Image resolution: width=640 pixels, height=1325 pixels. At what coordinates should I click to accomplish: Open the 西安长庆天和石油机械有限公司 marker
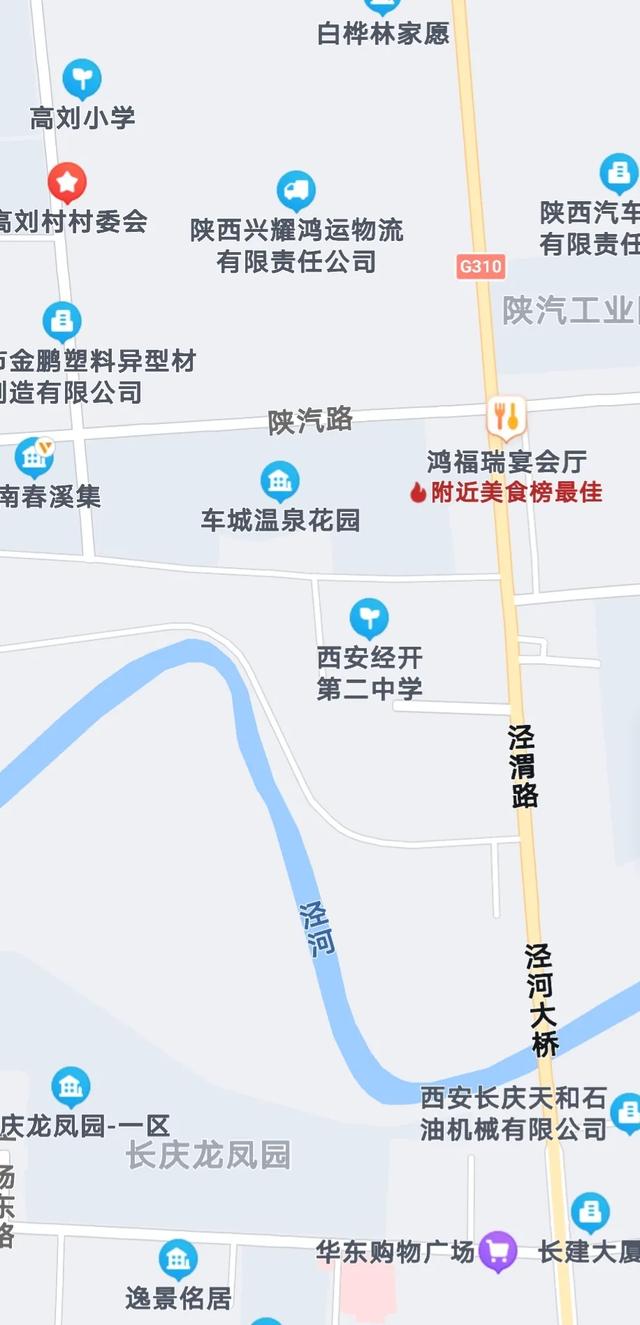[x=626, y=1113]
